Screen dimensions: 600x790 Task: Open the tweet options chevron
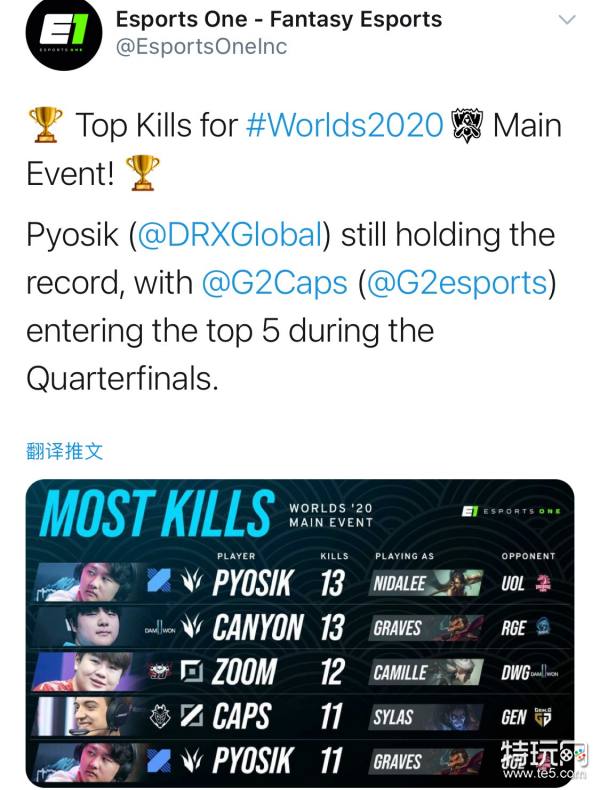pos(567,20)
